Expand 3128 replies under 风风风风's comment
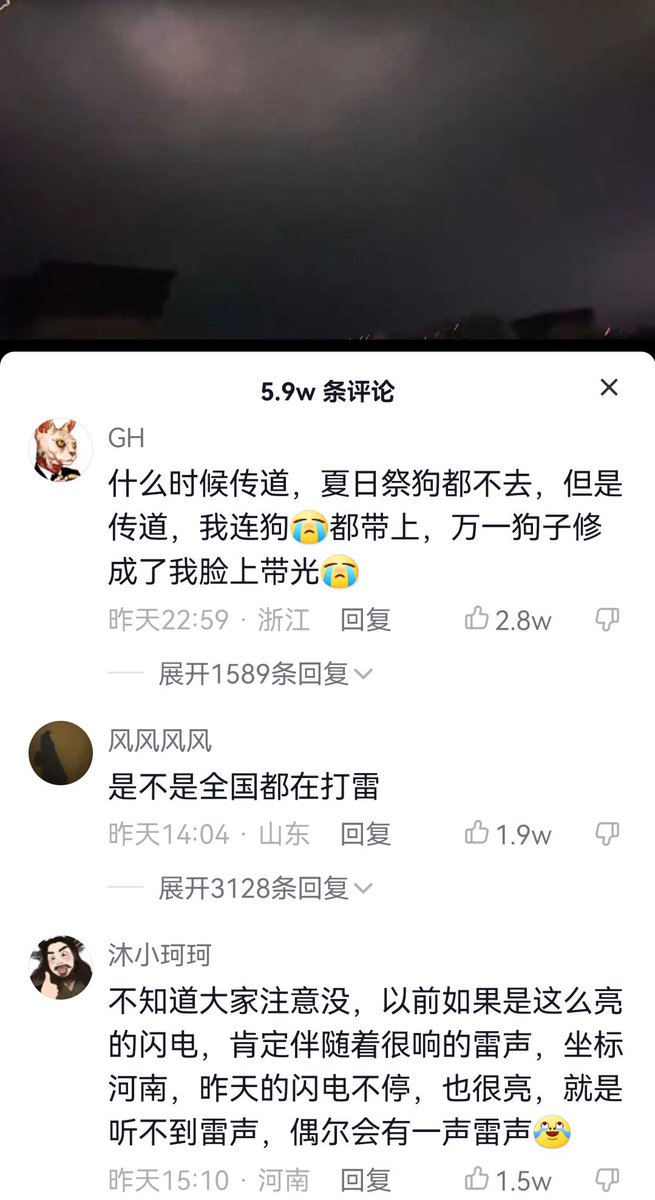 tap(264, 887)
